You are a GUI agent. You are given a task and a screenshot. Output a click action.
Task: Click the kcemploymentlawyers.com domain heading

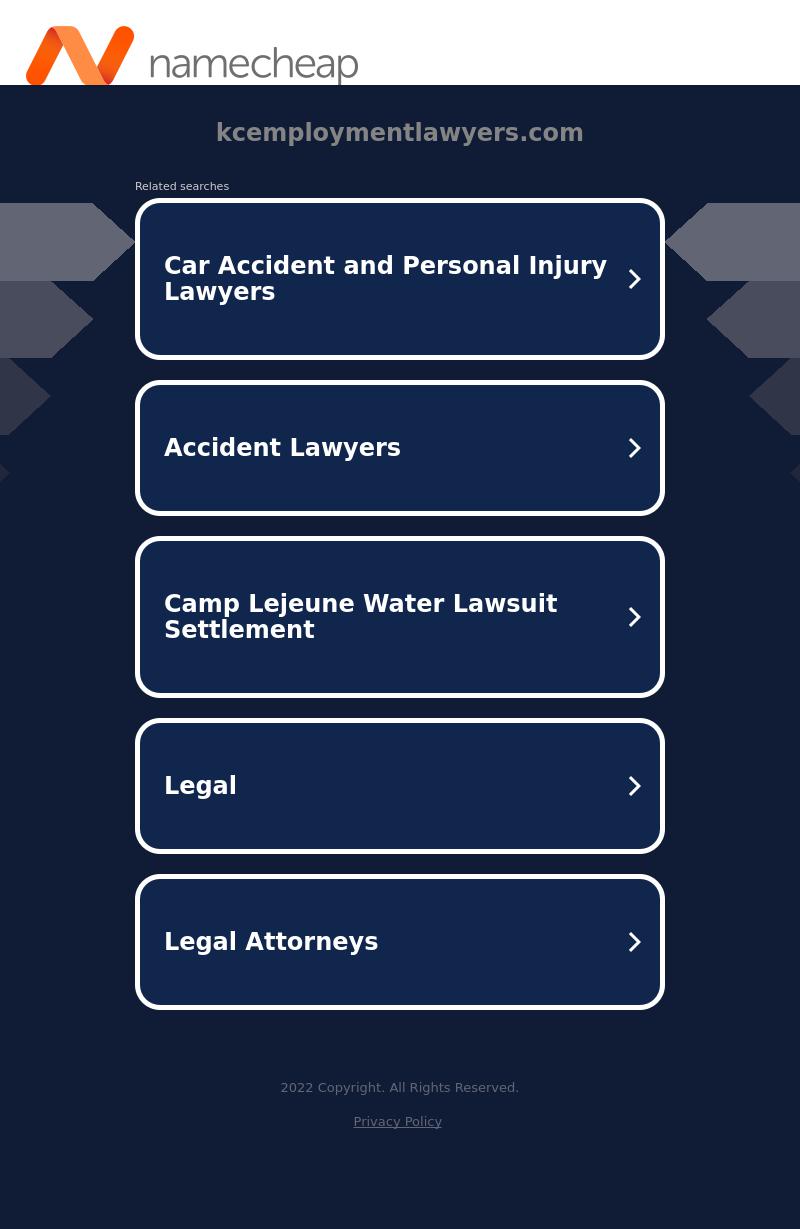(399, 132)
